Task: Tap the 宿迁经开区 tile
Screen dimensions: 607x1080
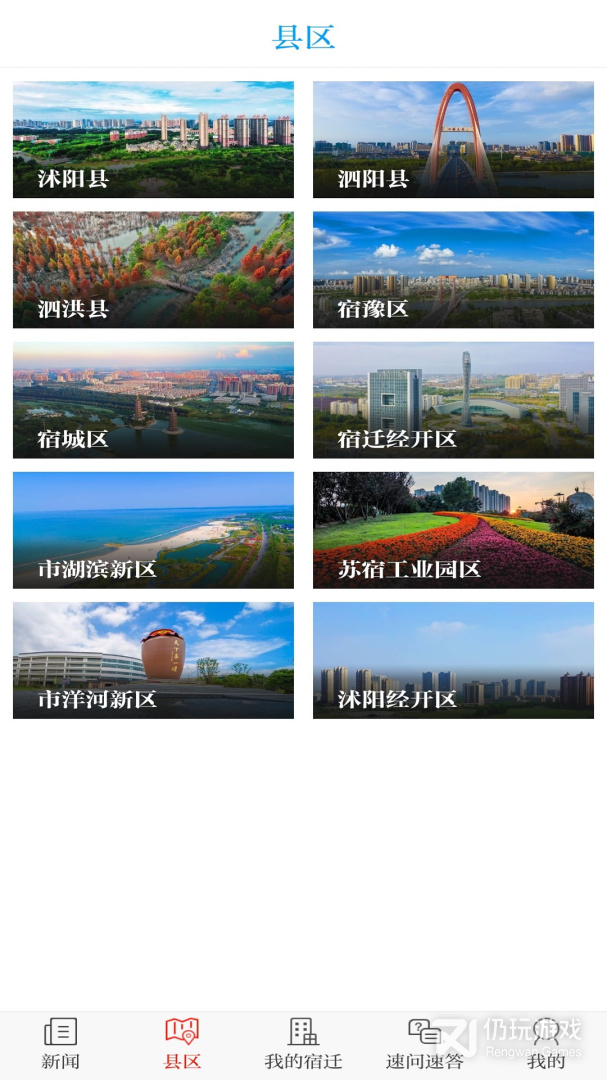Action: 453,400
